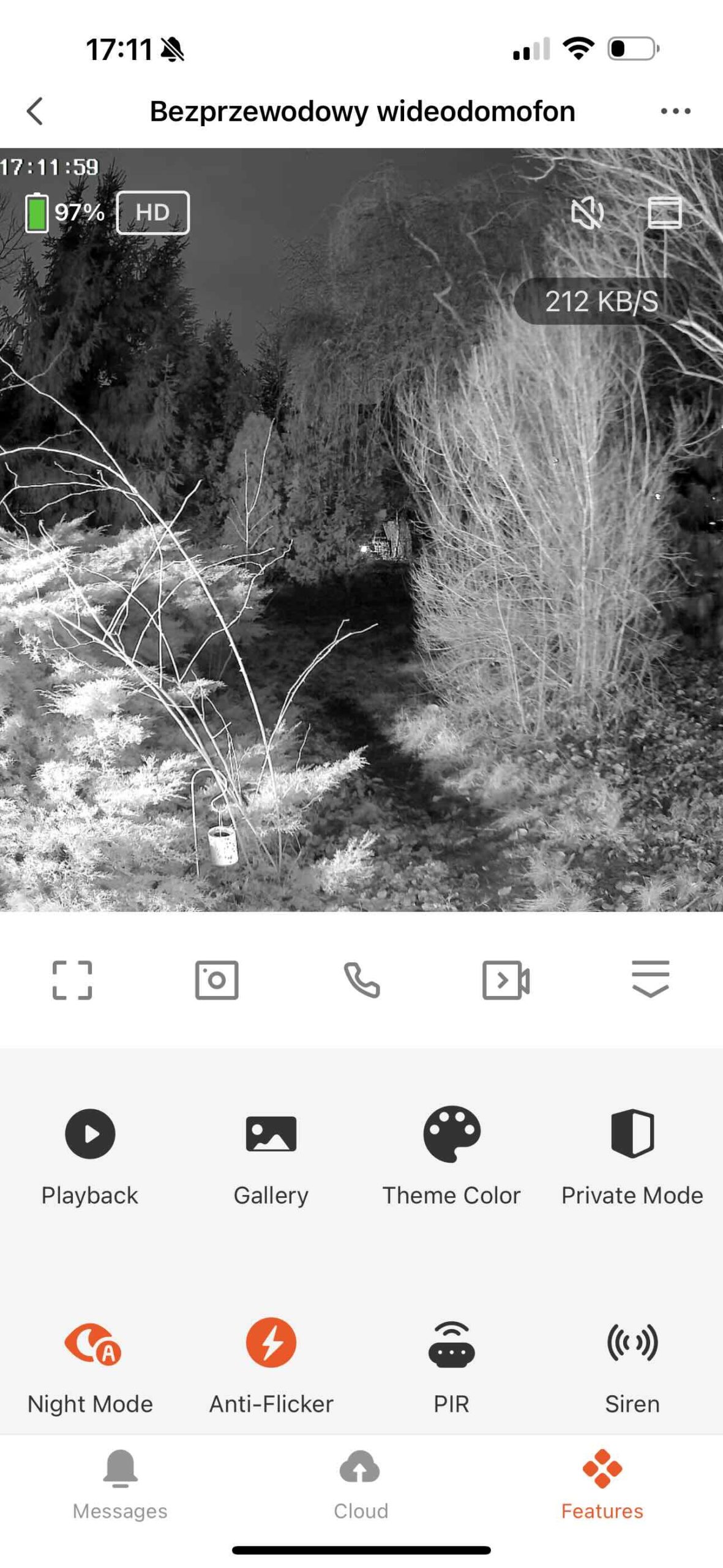This screenshot has height=1568, width=723.
Task: Unmute the live camera audio
Action: pos(586,213)
